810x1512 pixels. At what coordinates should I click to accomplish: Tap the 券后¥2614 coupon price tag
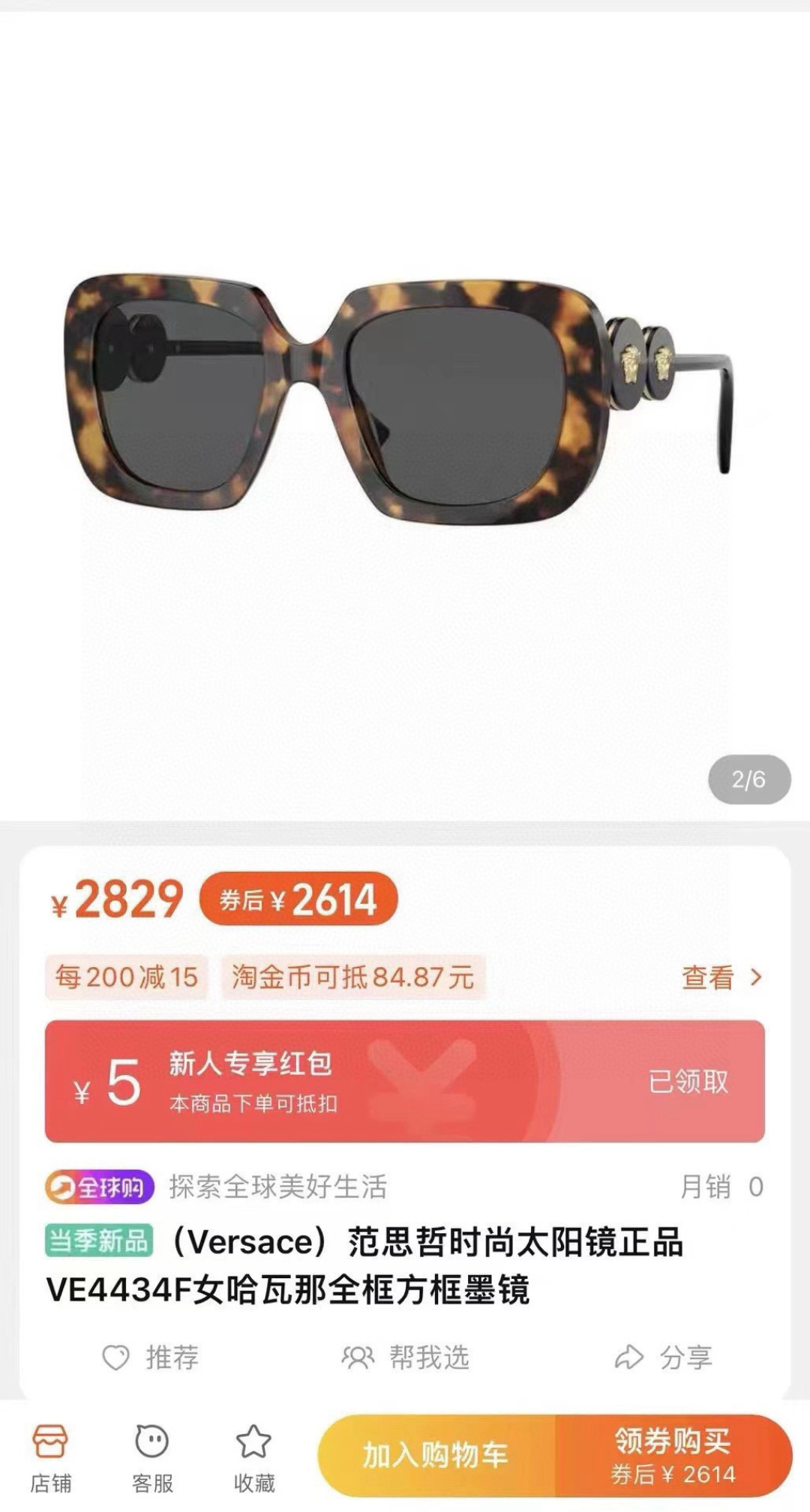click(298, 899)
